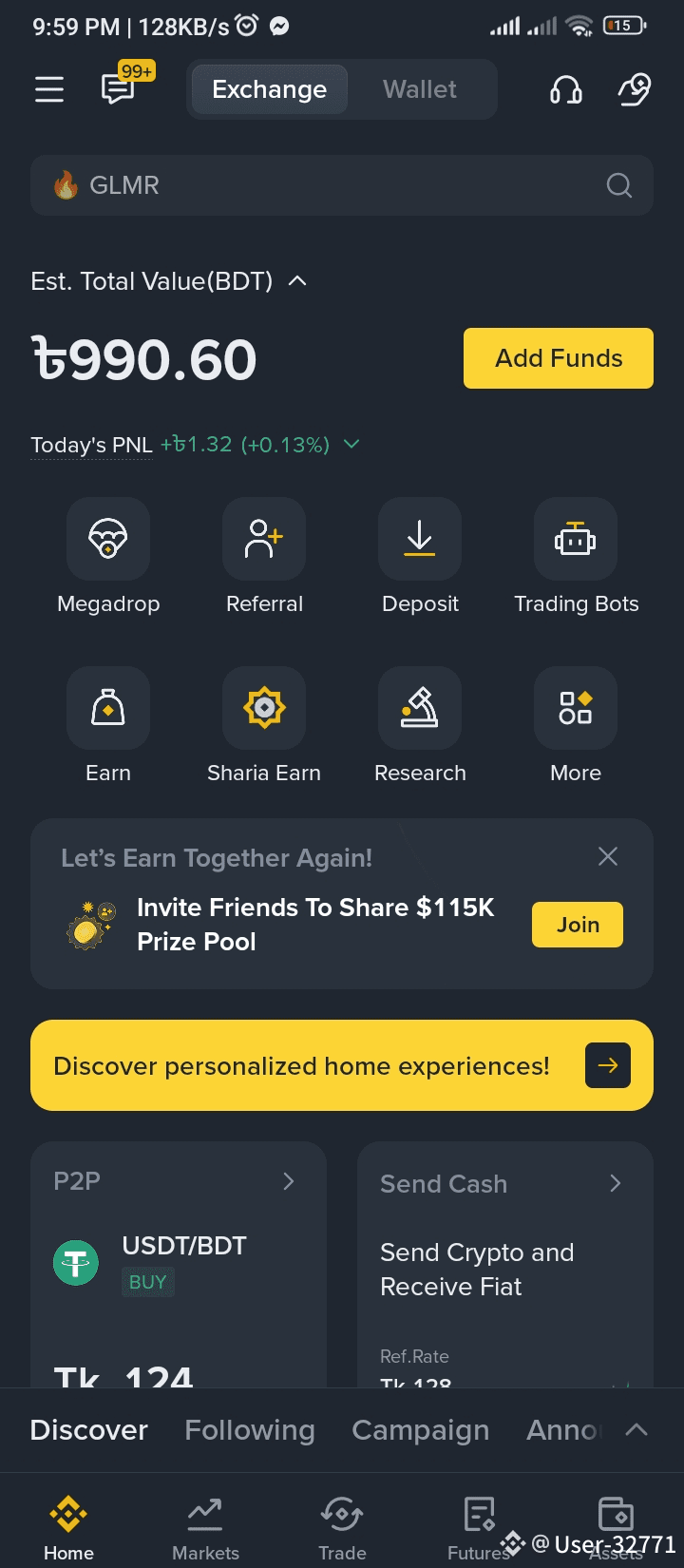Open the P2P USDT/BDT card
The height and width of the screenshot is (1568, 684).
(179, 1264)
